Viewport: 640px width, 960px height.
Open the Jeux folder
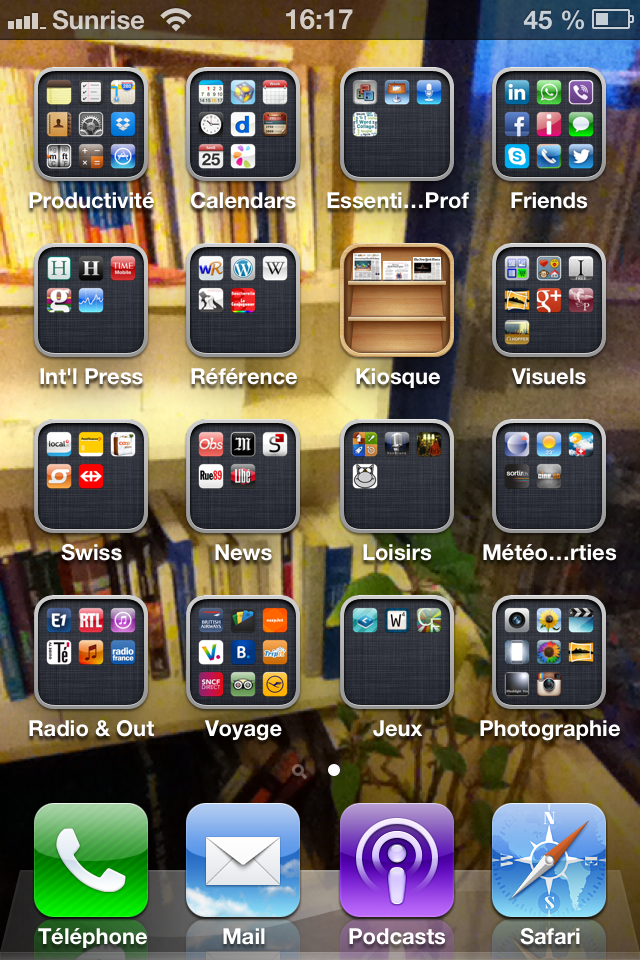(397, 652)
